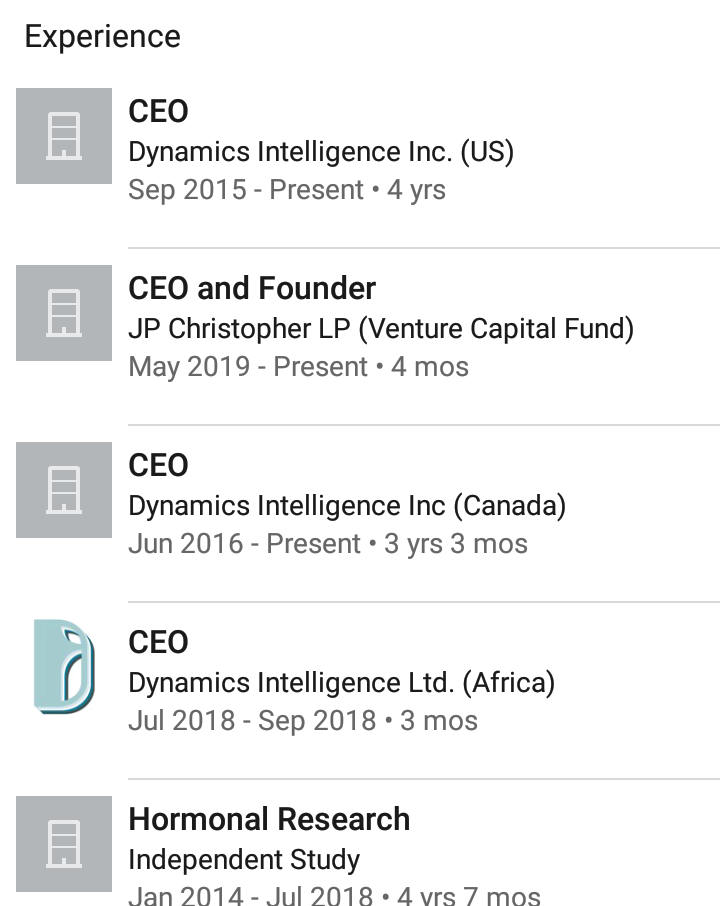This screenshot has width=720, height=906.
Task: Click the Jun 2016 - Present date line
Action: click(x=328, y=544)
